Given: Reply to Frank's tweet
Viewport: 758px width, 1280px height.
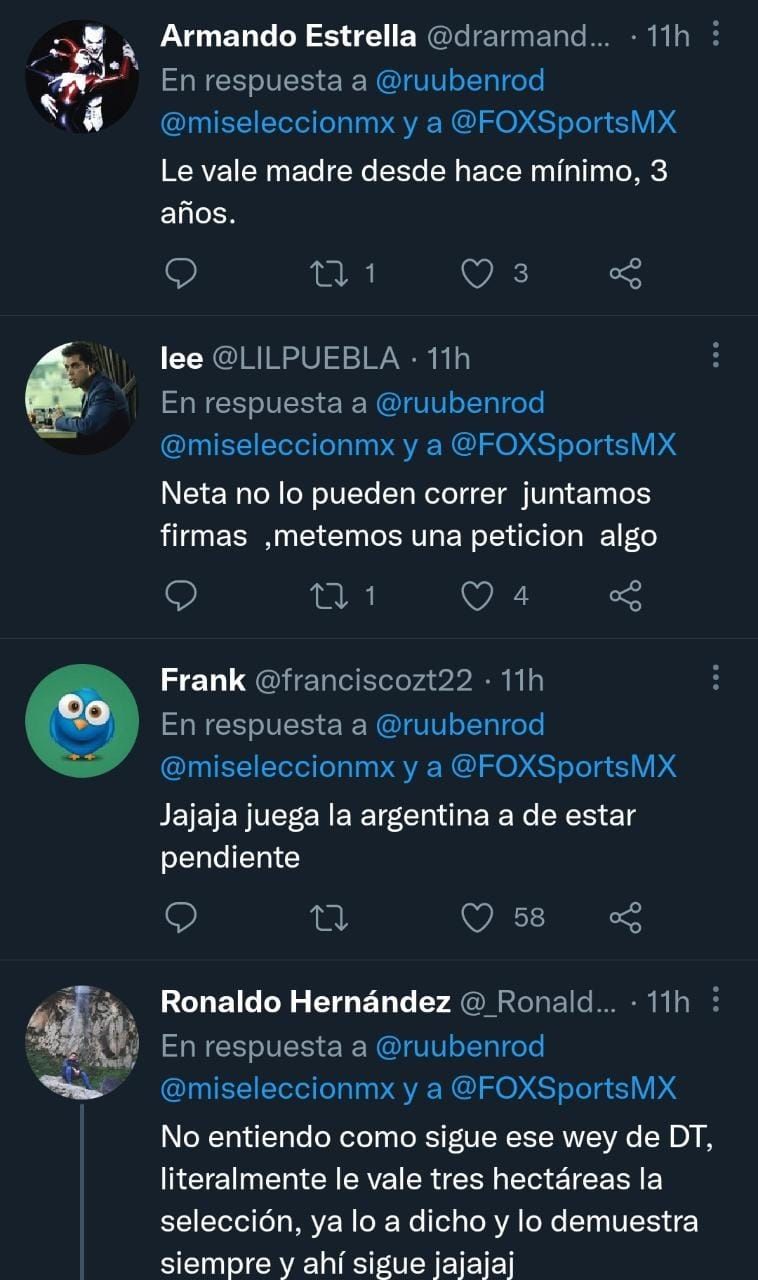Looking at the screenshot, I should (180, 917).
